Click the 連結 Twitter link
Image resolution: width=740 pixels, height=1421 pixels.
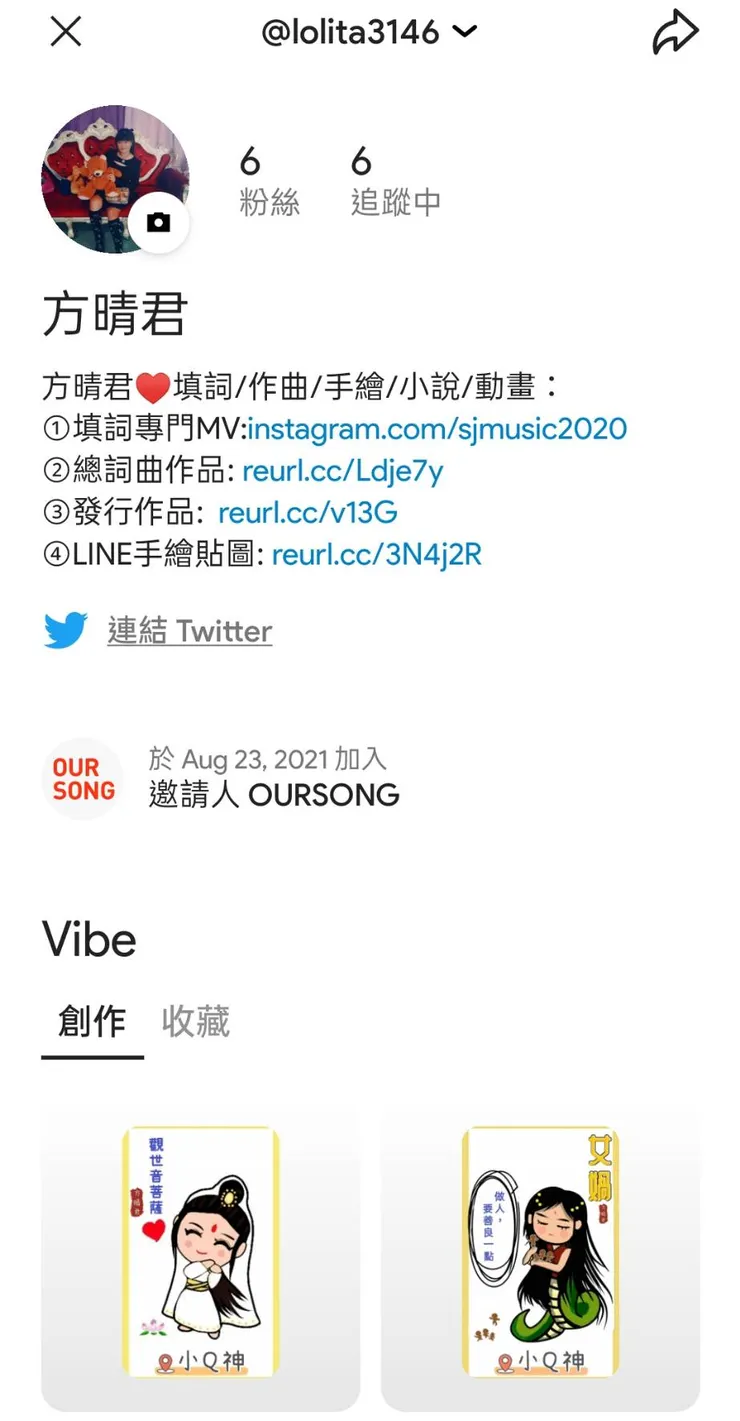[190, 630]
